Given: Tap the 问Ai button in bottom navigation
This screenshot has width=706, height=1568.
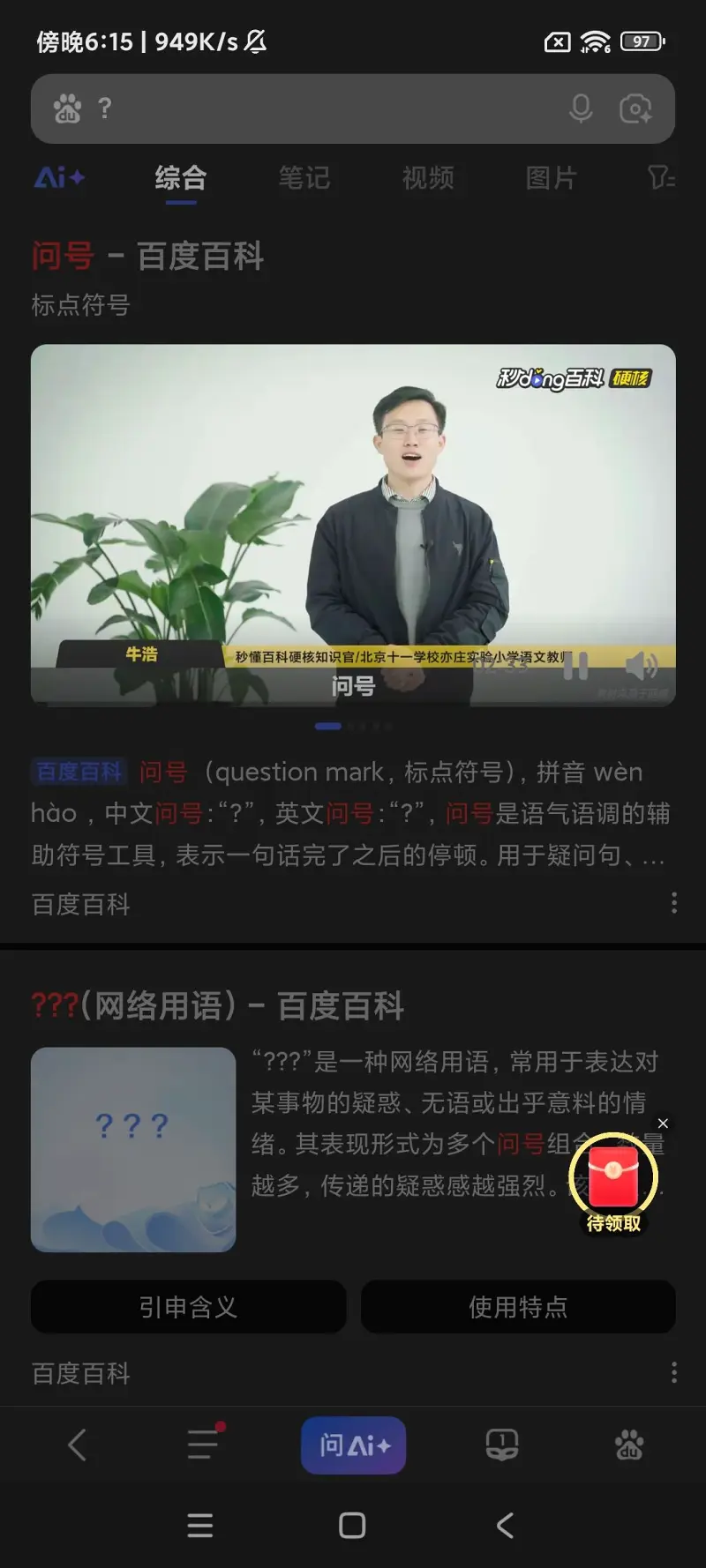Looking at the screenshot, I should [353, 1445].
